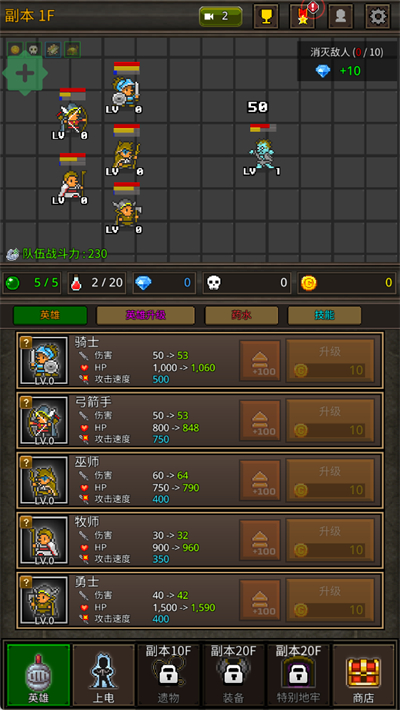Viewport: 400px width, 710px height.
Task: Switch to the 英雄升级 tab
Action: pos(145,316)
